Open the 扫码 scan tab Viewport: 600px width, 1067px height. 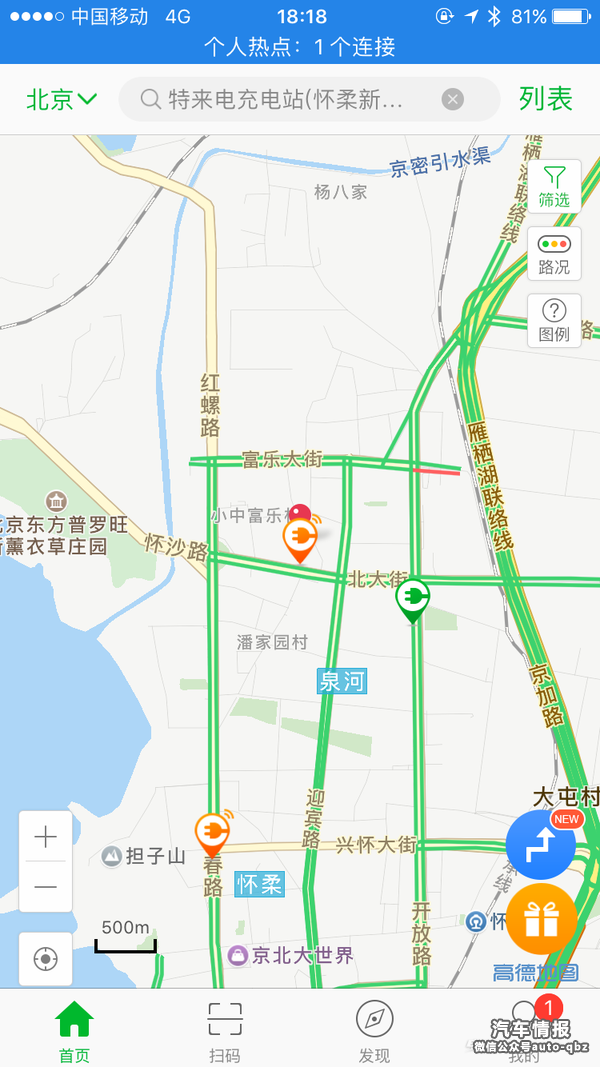coord(224,1030)
